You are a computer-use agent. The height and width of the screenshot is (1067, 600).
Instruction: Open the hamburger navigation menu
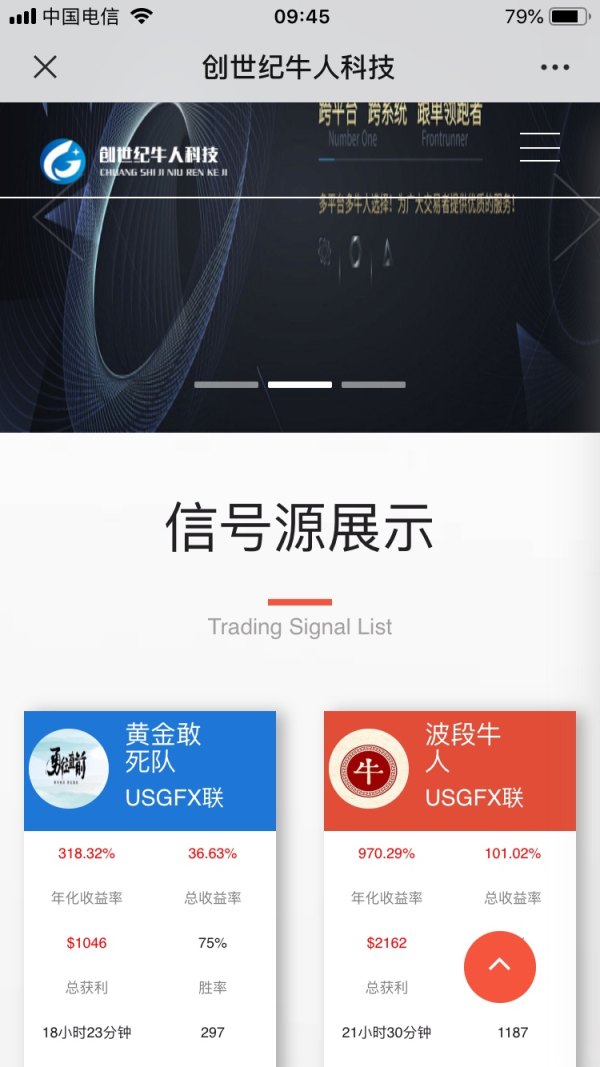point(539,147)
